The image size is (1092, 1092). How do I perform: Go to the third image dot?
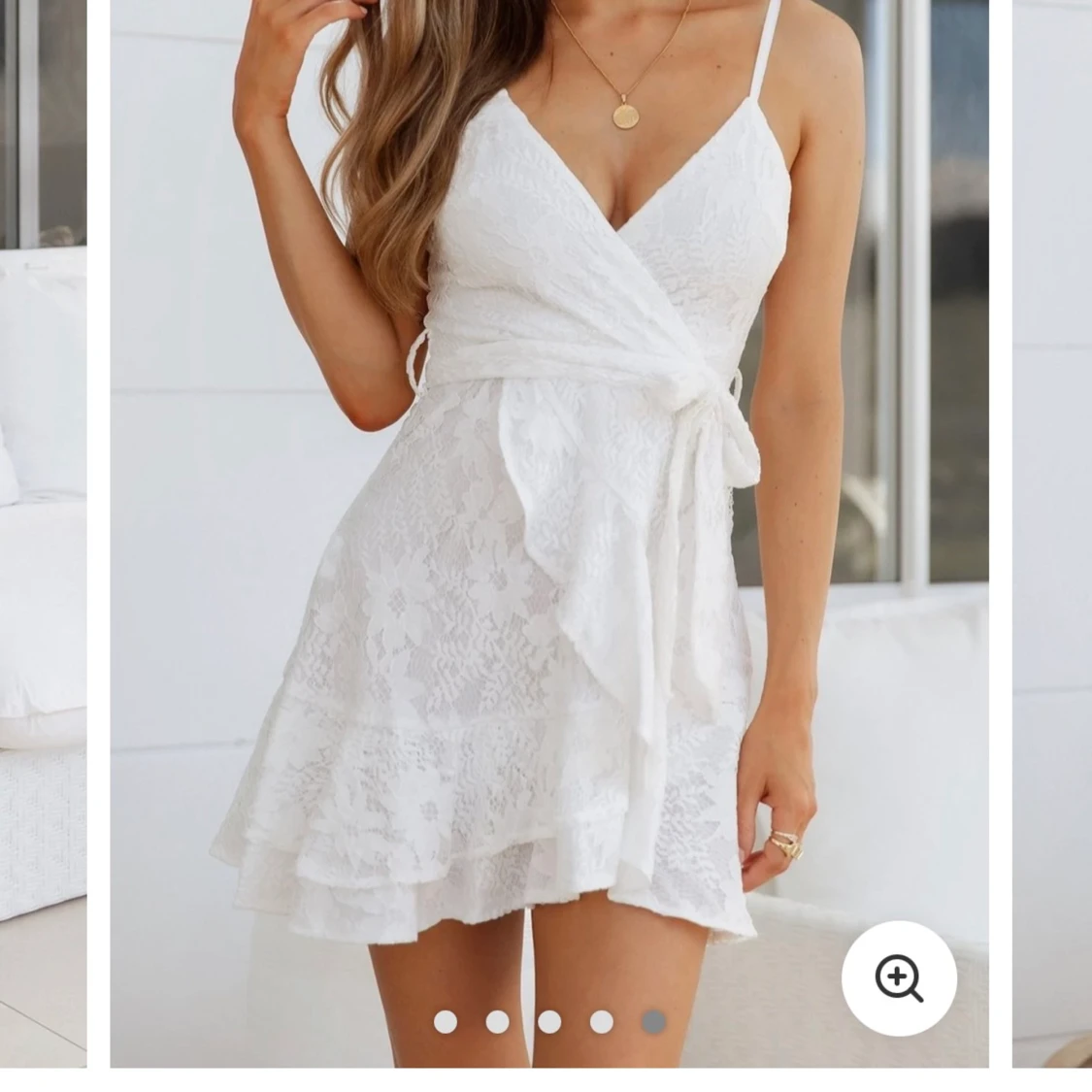[549, 1021]
